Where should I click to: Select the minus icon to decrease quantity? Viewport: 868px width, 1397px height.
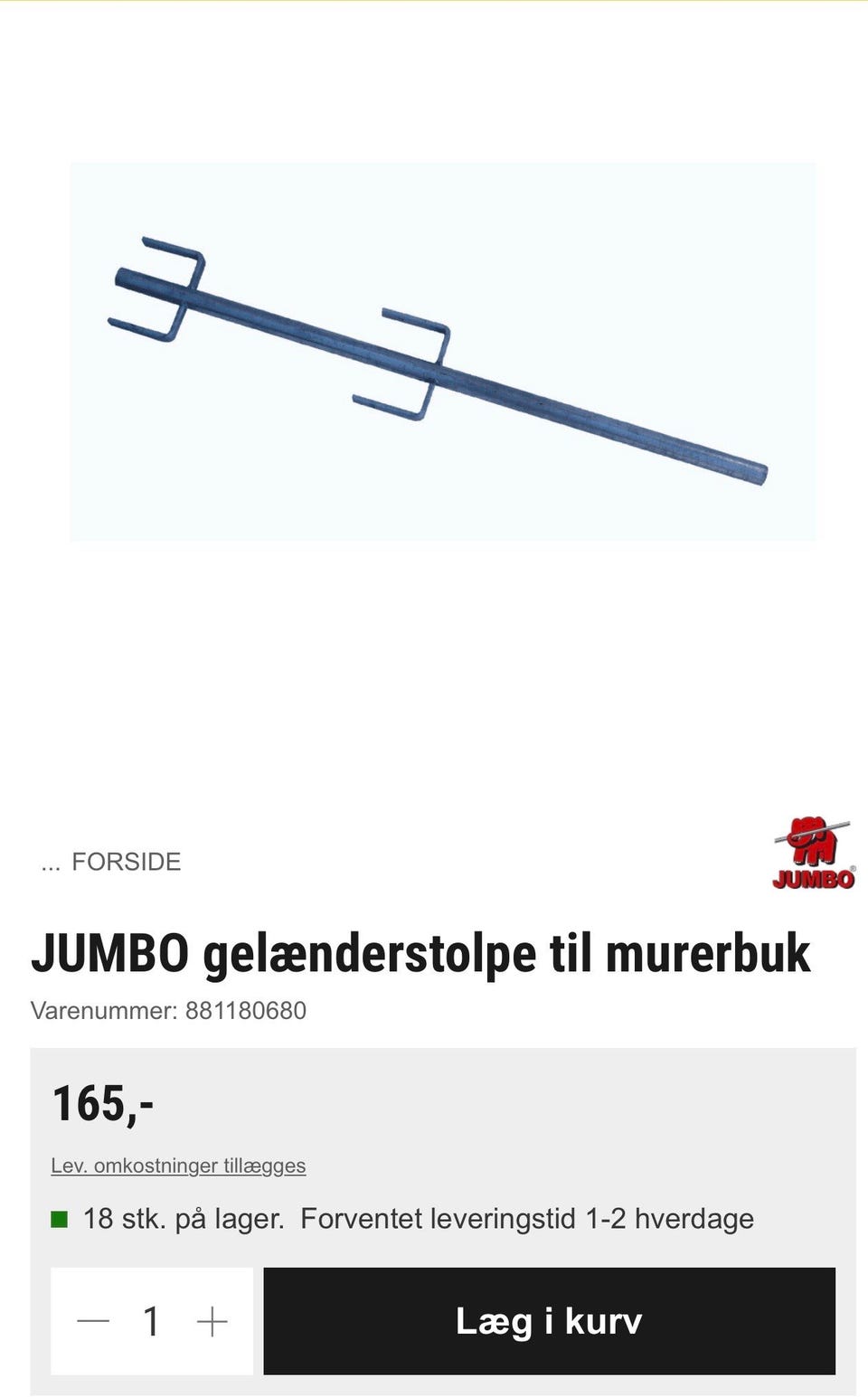[x=91, y=1320]
